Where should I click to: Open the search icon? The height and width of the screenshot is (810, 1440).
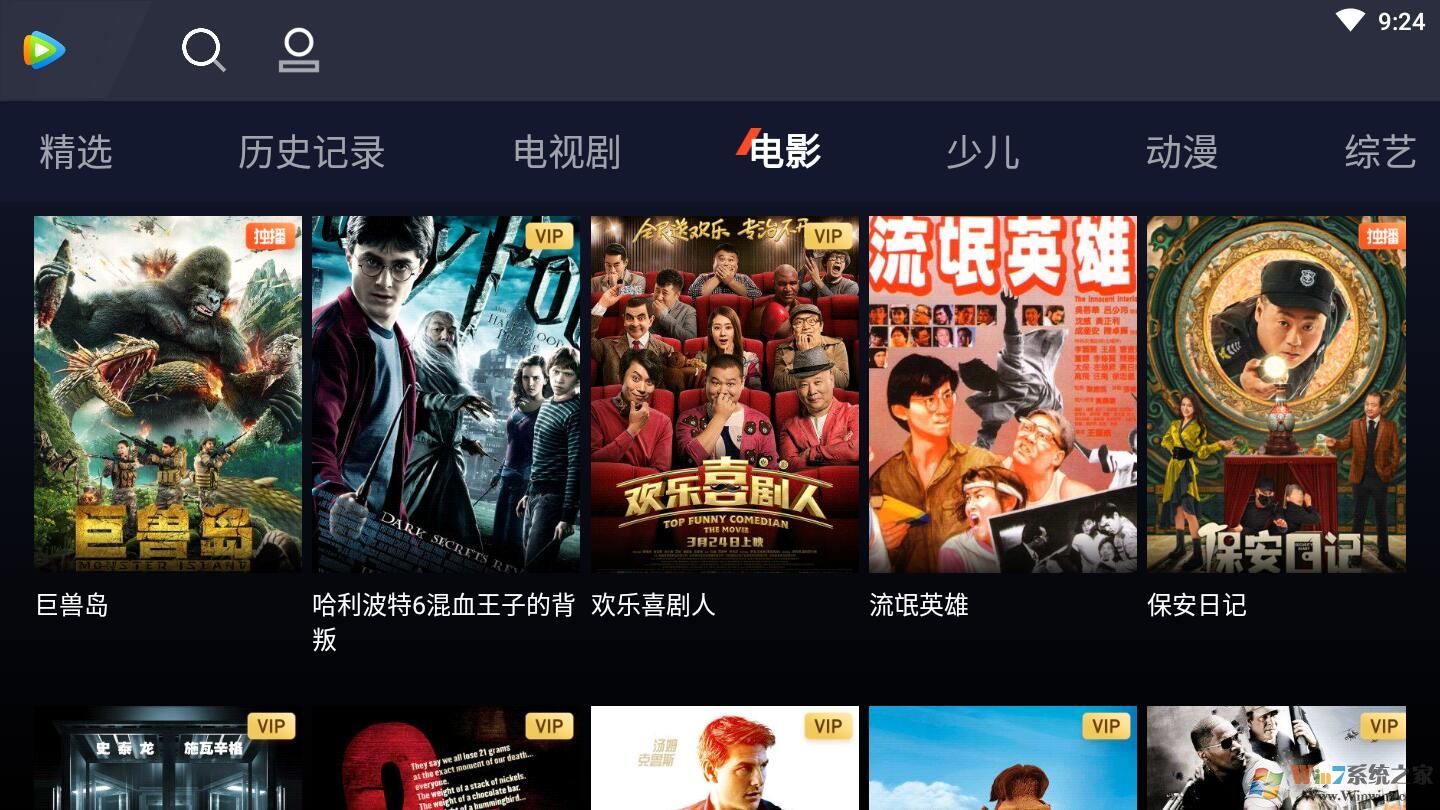(x=203, y=49)
